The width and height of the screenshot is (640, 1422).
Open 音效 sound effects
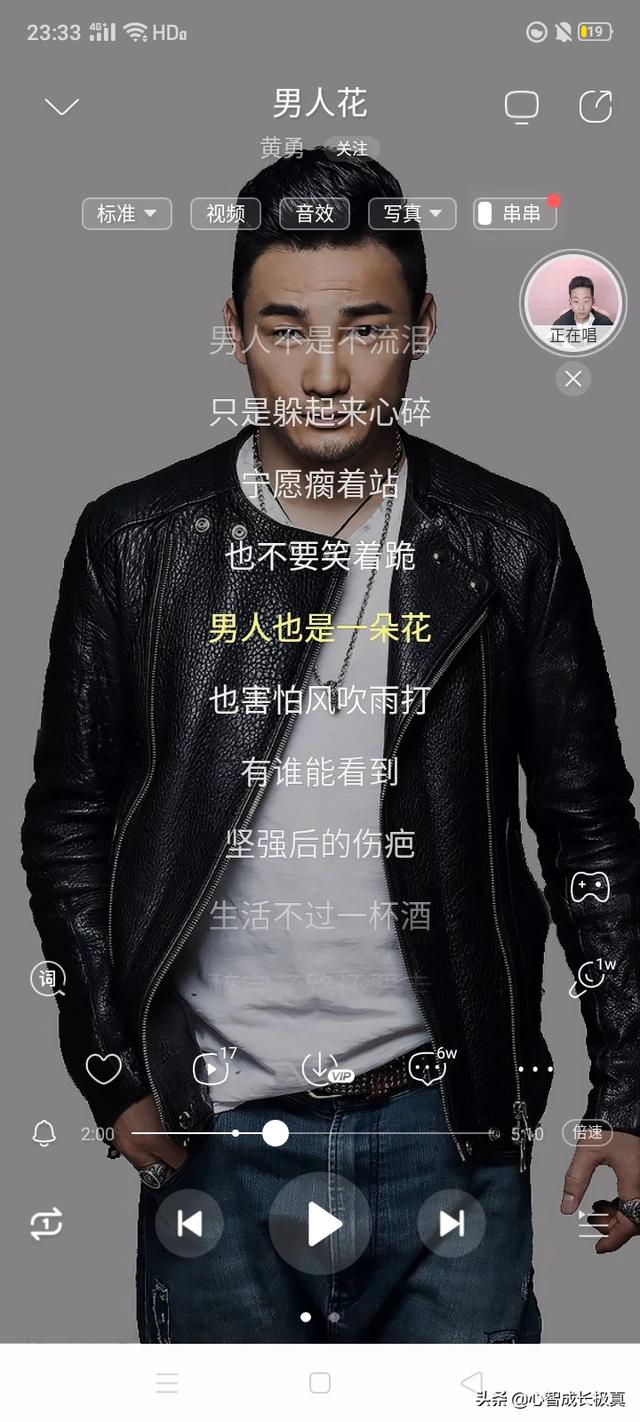tap(314, 213)
